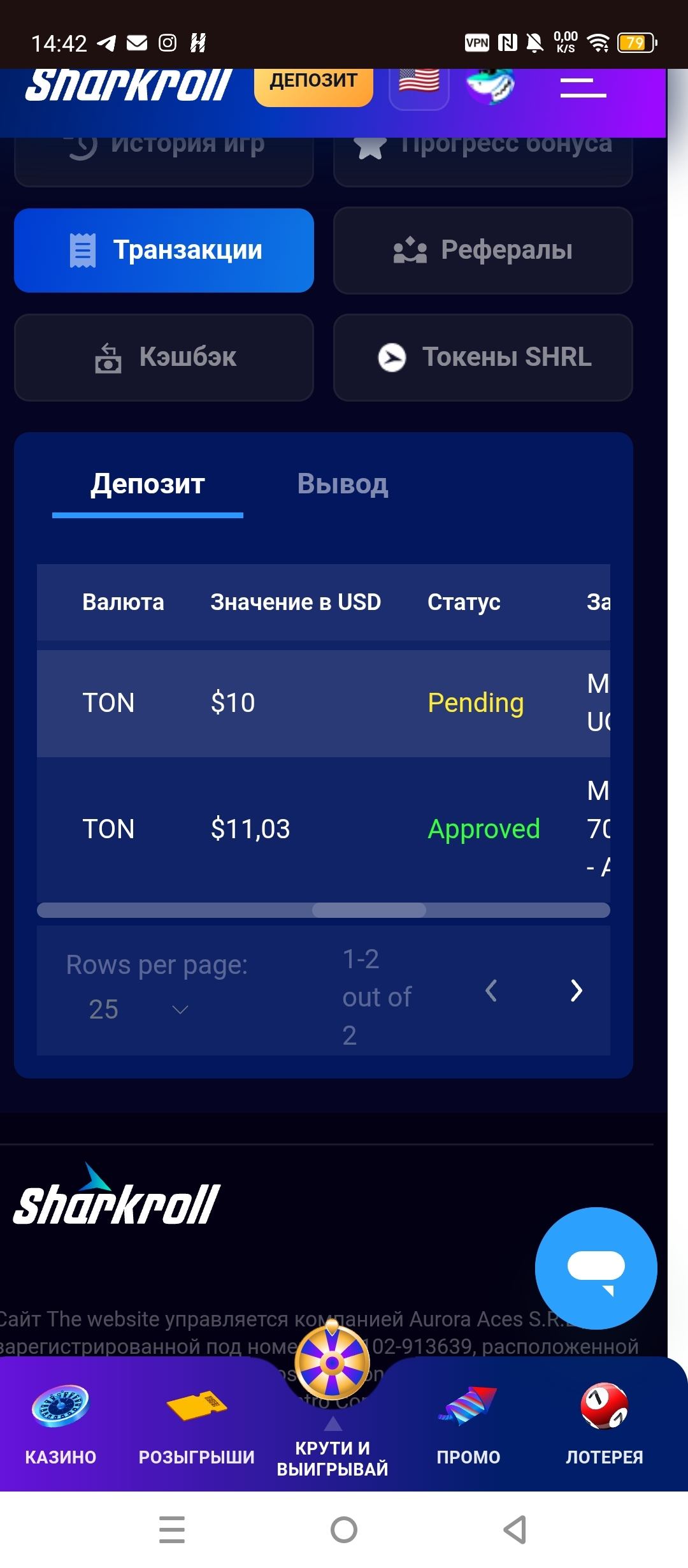The width and height of the screenshot is (688, 1568).
Task: Switch to the Вывод tab
Action: pyautogui.click(x=342, y=484)
